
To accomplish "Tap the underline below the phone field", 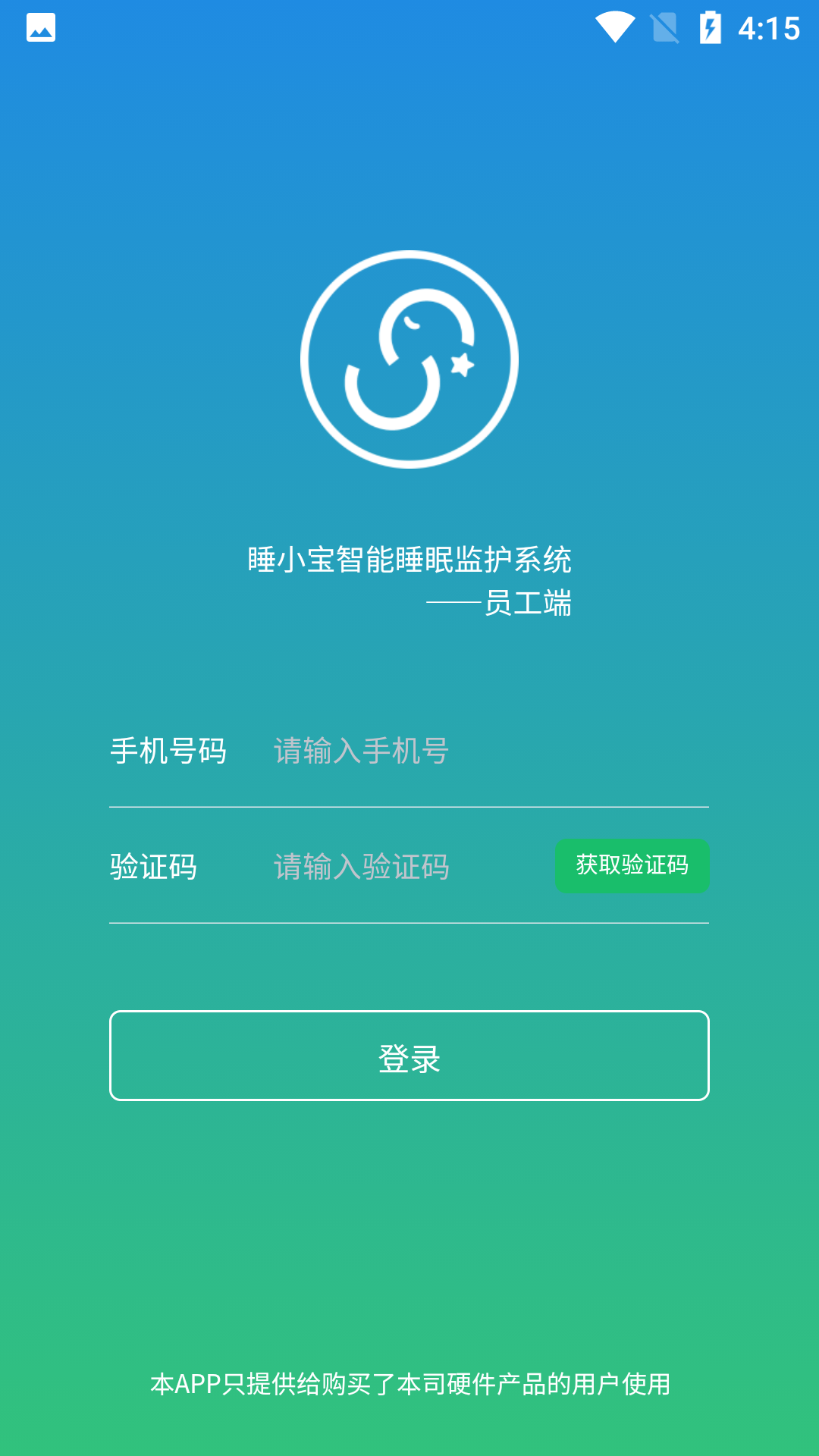I will [409, 805].
